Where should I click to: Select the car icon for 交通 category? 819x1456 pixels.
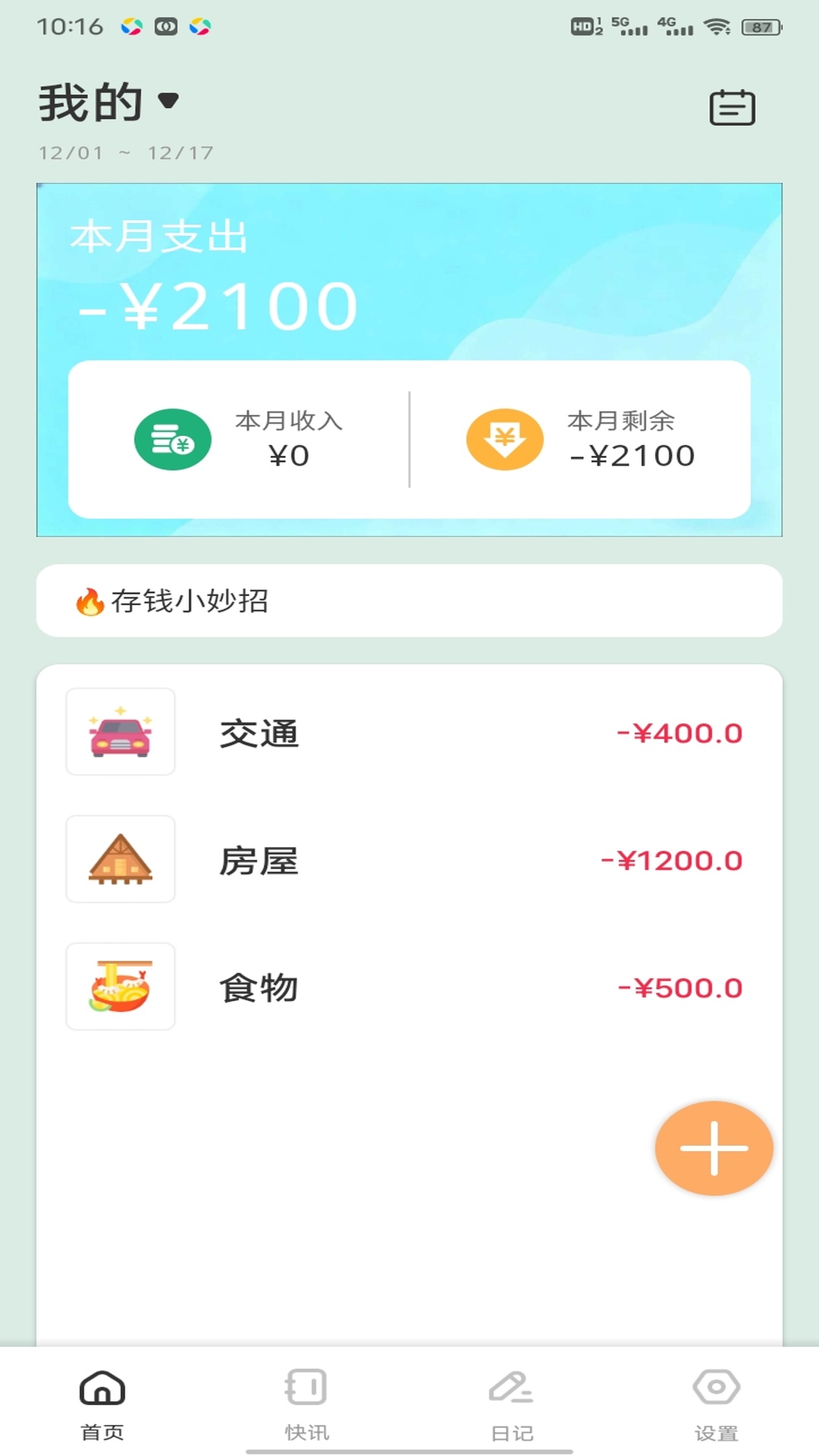coord(121,733)
